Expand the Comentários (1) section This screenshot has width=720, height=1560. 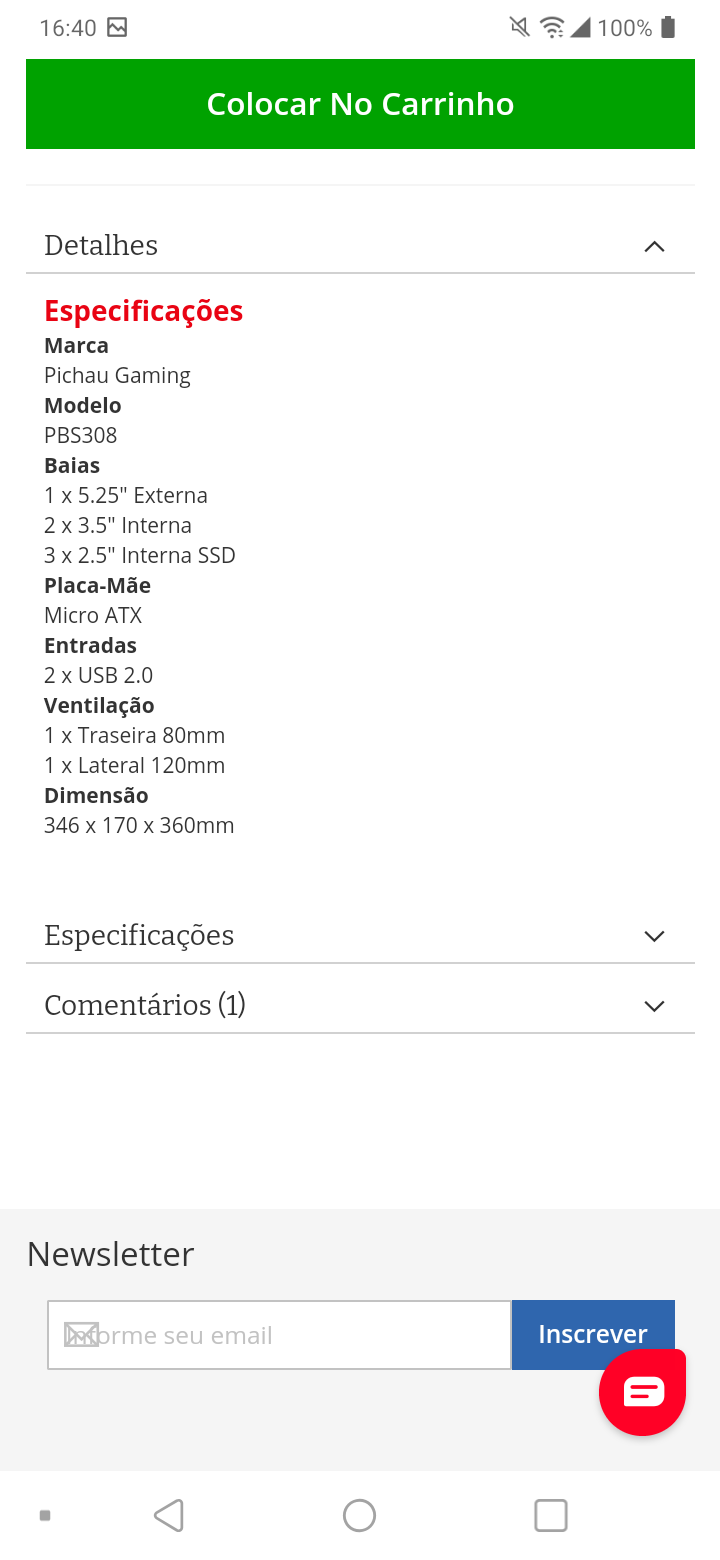pos(360,1005)
